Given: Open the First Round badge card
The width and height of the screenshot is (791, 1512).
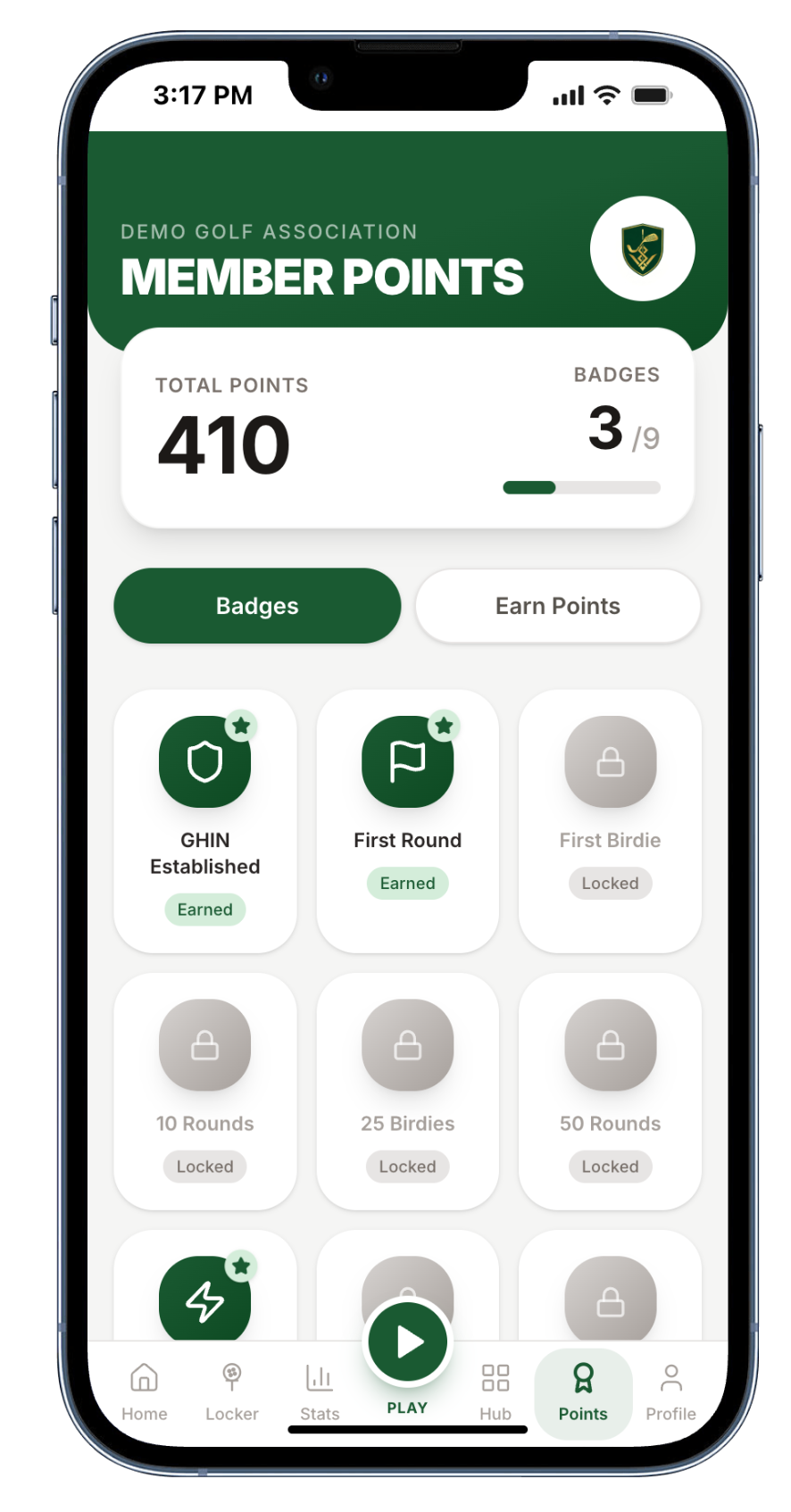Looking at the screenshot, I should (407, 820).
